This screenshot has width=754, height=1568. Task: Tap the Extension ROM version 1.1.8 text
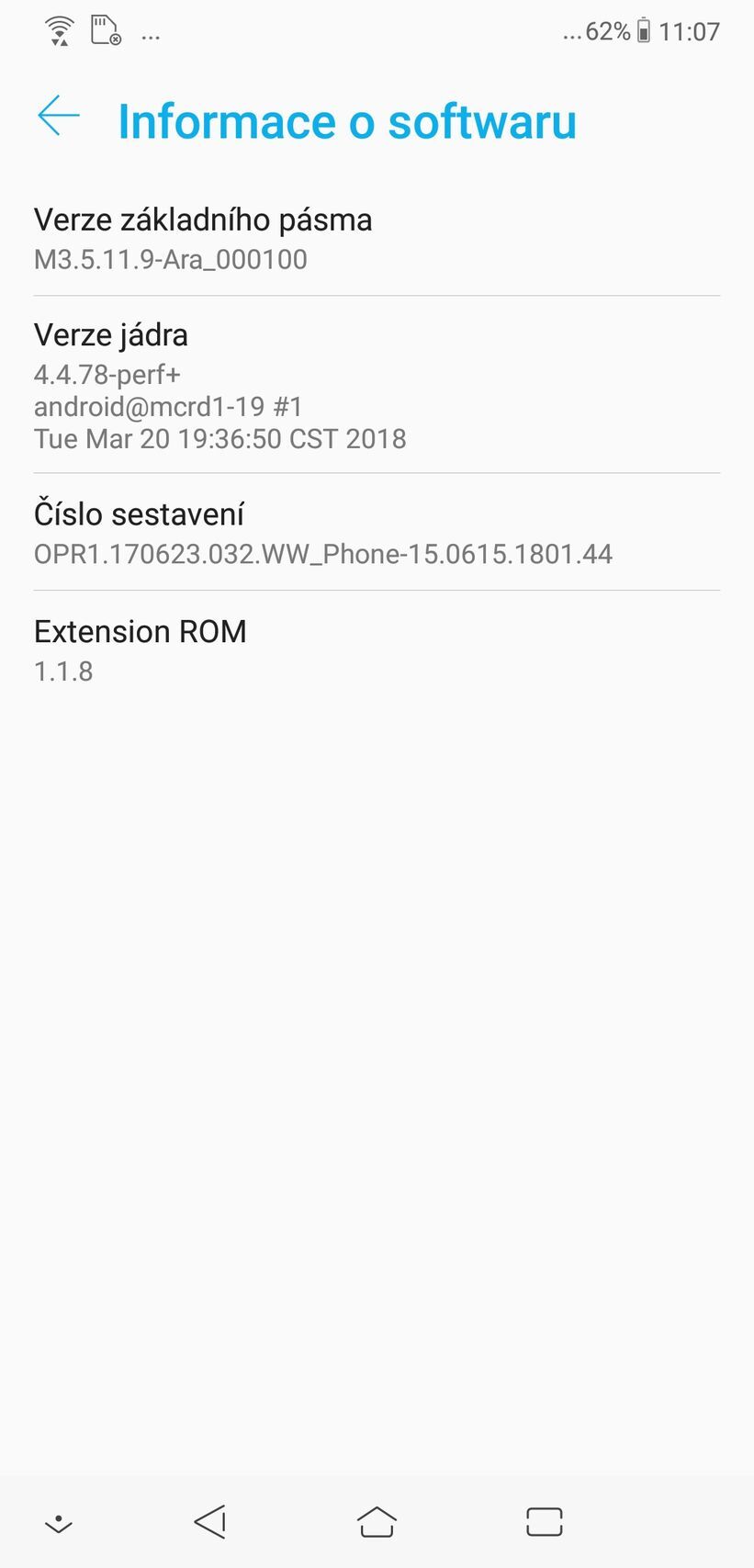click(62, 671)
